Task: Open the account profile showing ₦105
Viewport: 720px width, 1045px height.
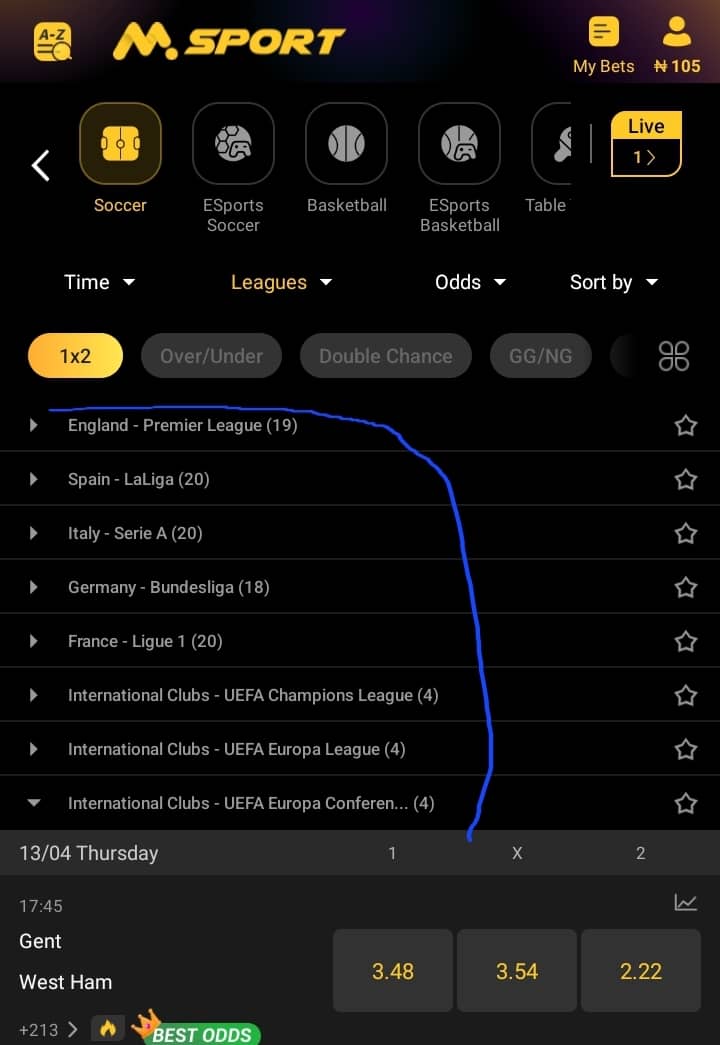Action: click(677, 45)
